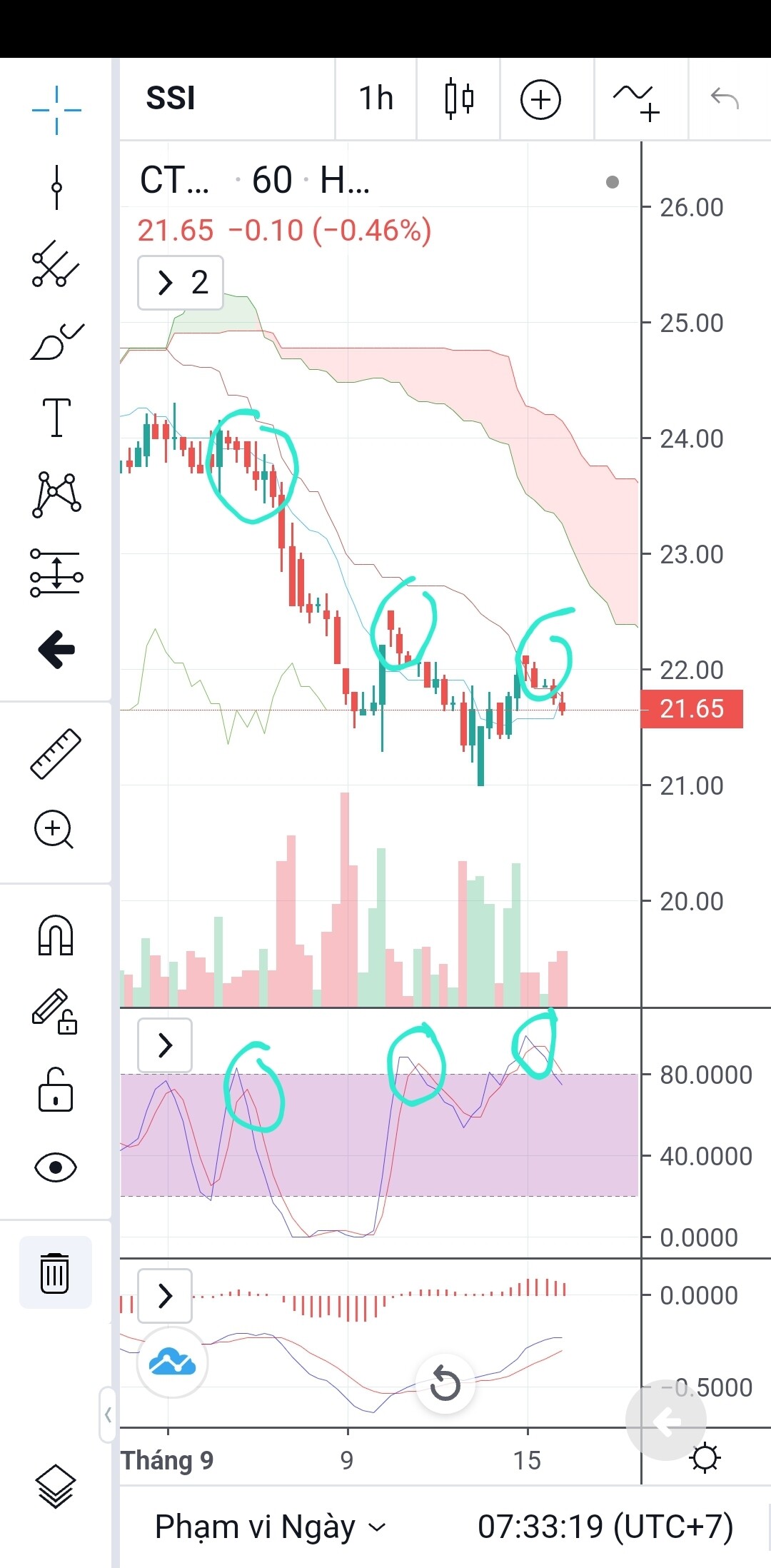Undo the last chart action
Viewport: 771px width, 1568px height.
pos(725,98)
